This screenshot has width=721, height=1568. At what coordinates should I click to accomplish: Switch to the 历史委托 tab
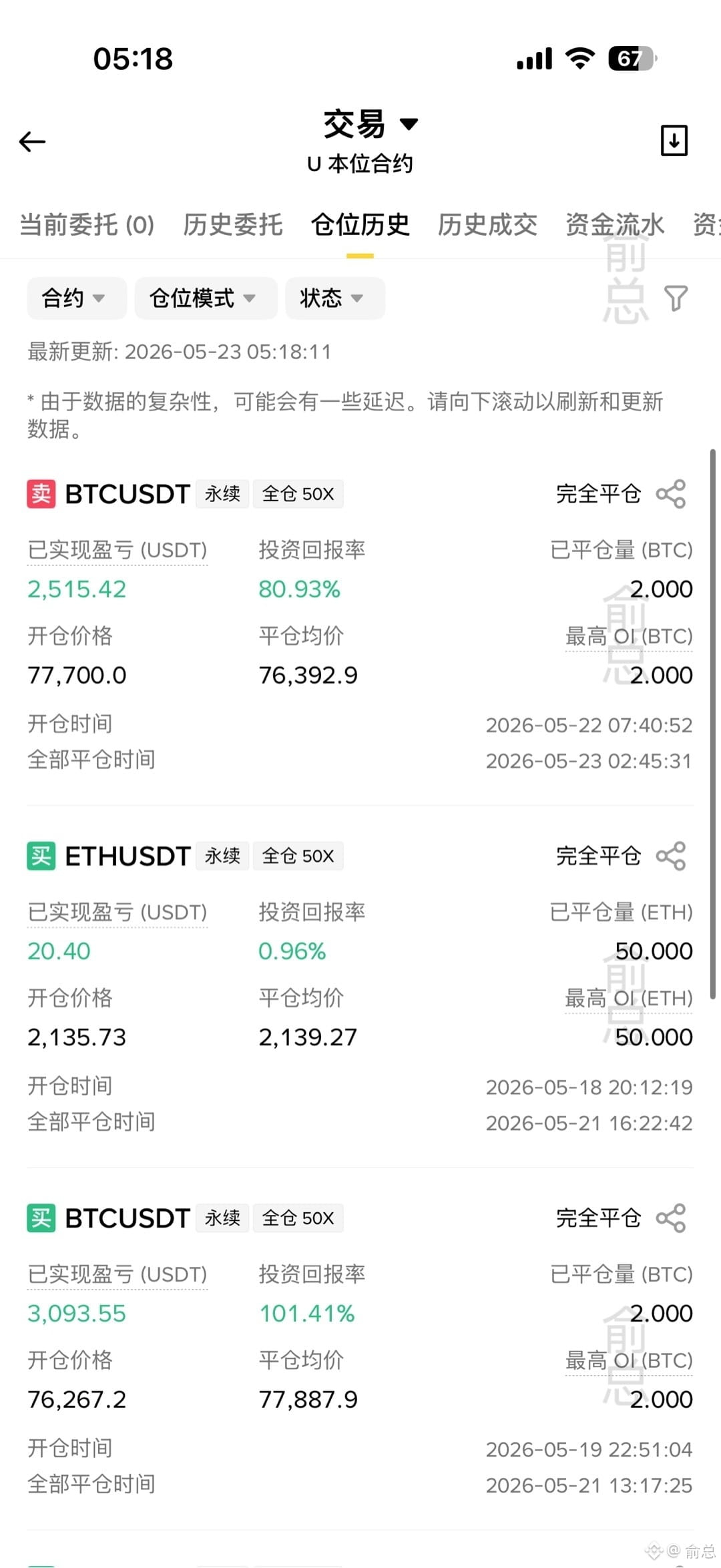[x=233, y=225]
